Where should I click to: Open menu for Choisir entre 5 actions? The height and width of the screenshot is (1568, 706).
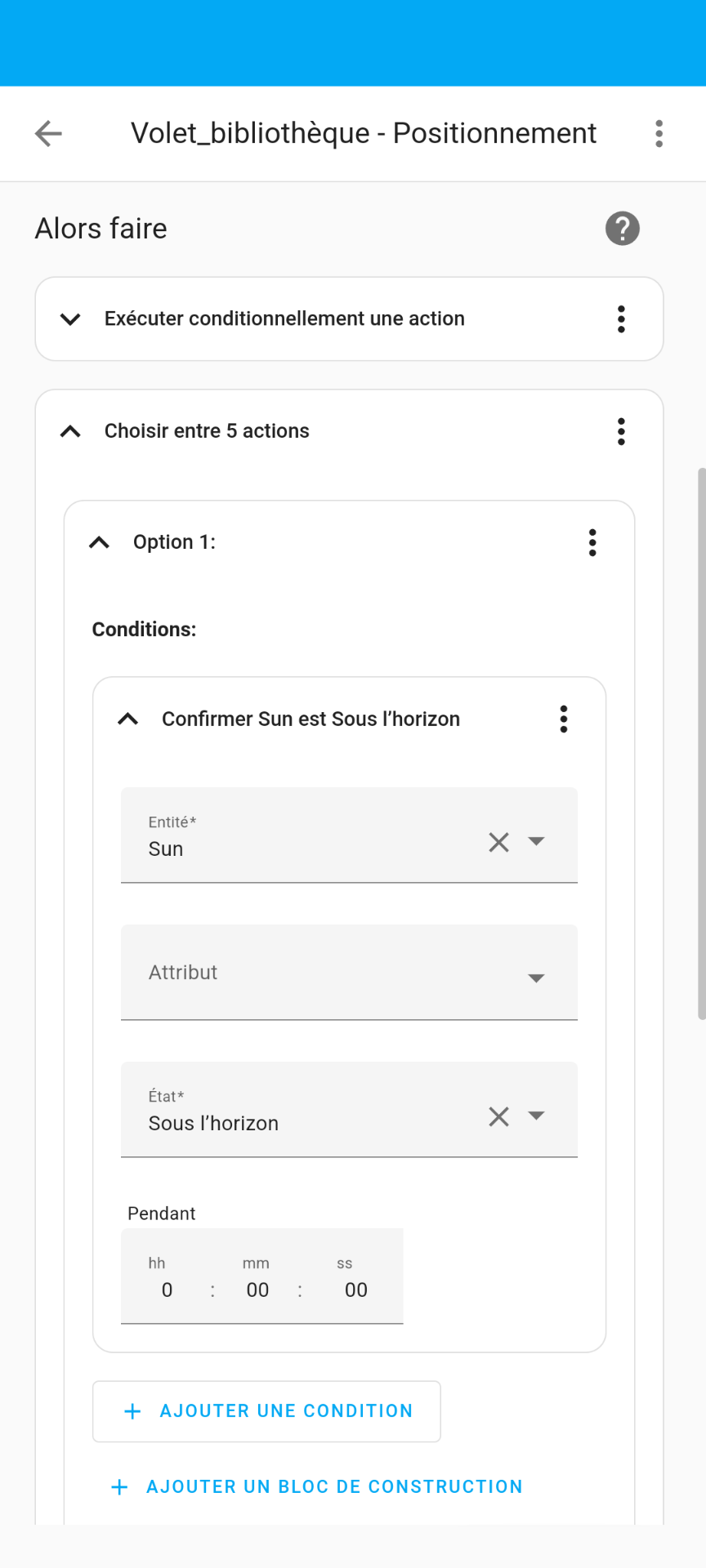[x=621, y=430]
